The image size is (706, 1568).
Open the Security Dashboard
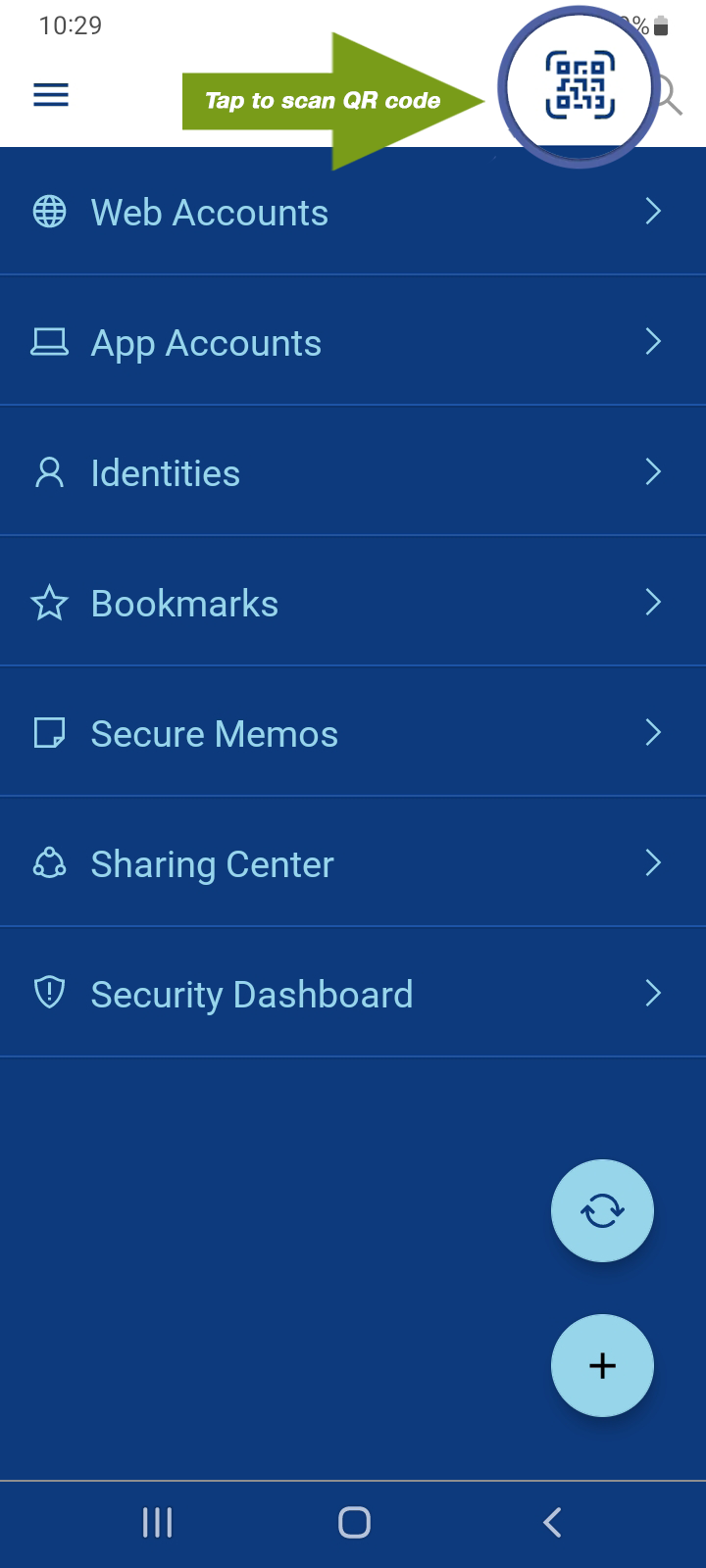click(x=353, y=993)
